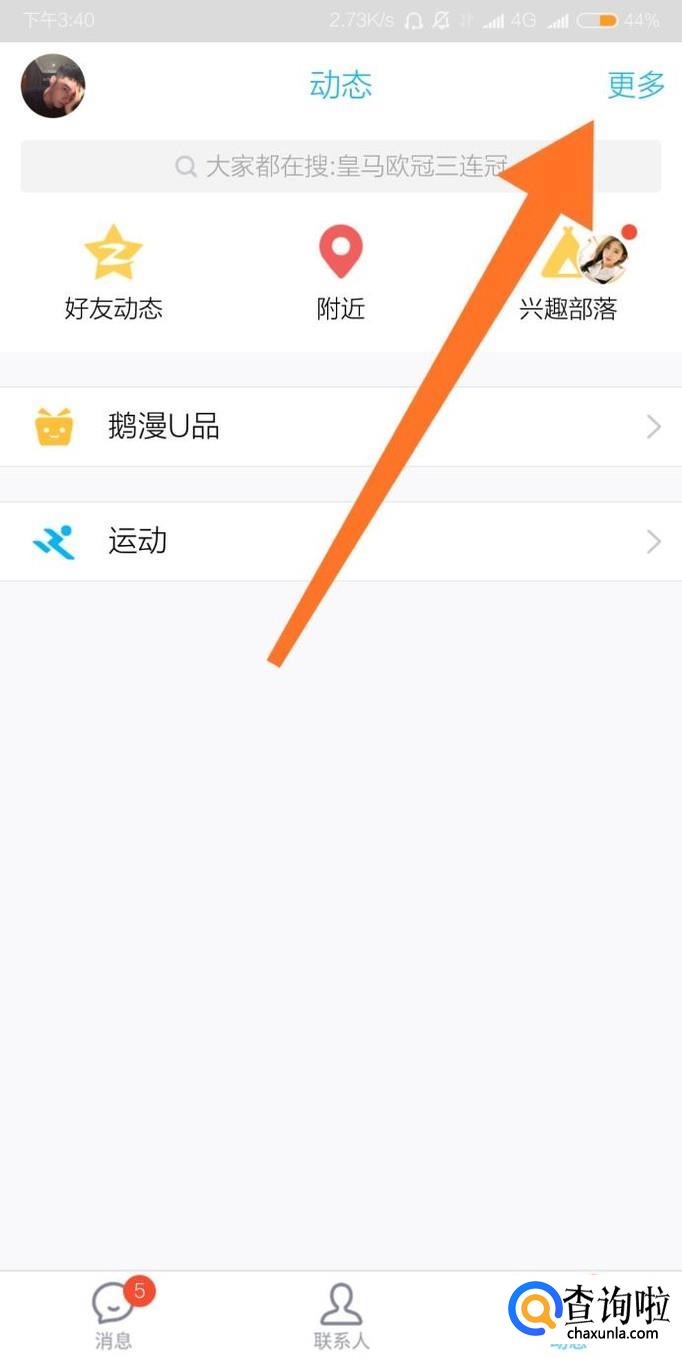This screenshot has width=682, height=1364.
Task: Open the 鹅漫U品 row
Action: click(340, 427)
